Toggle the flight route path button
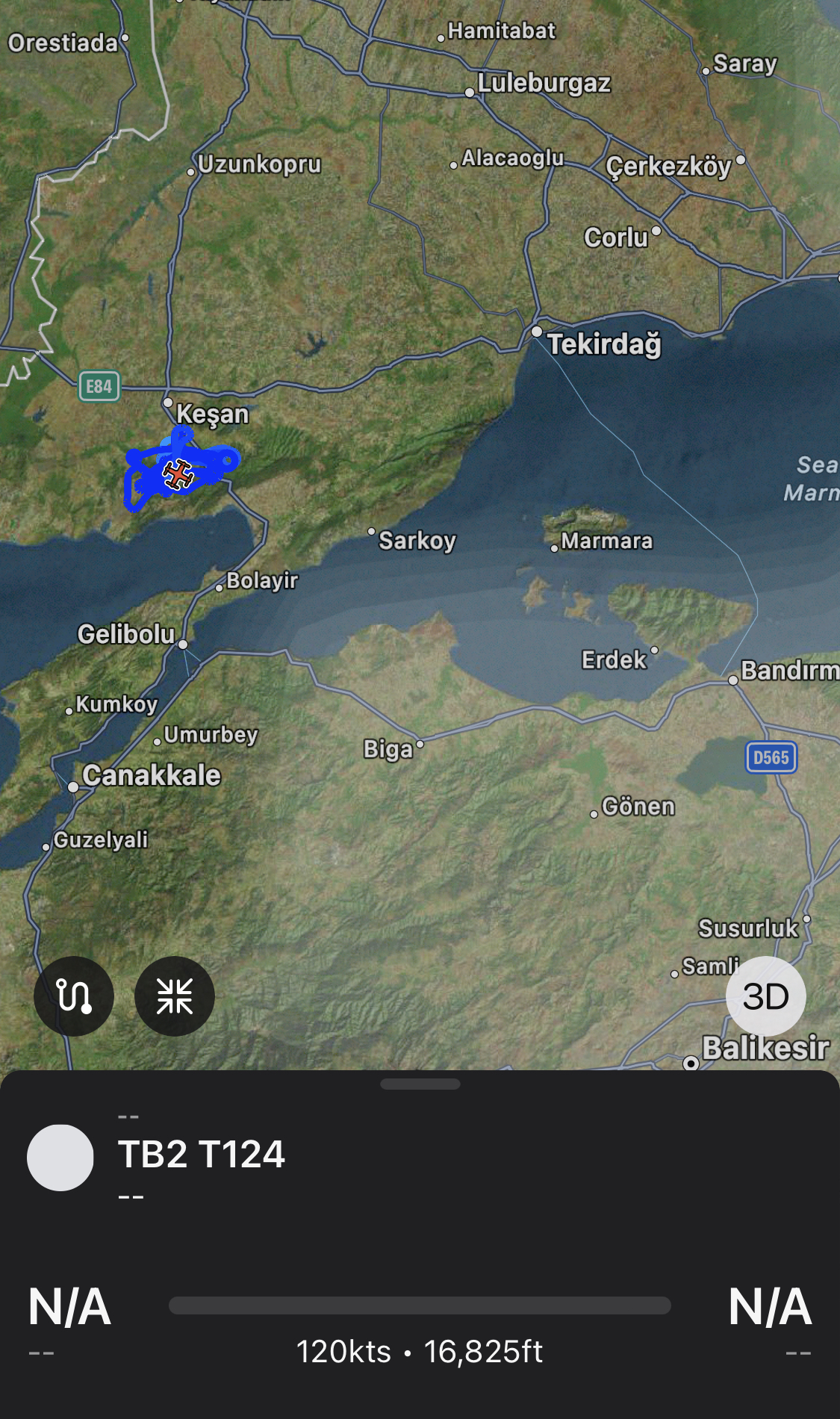Viewport: 840px width, 1419px height. tap(73, 996)
